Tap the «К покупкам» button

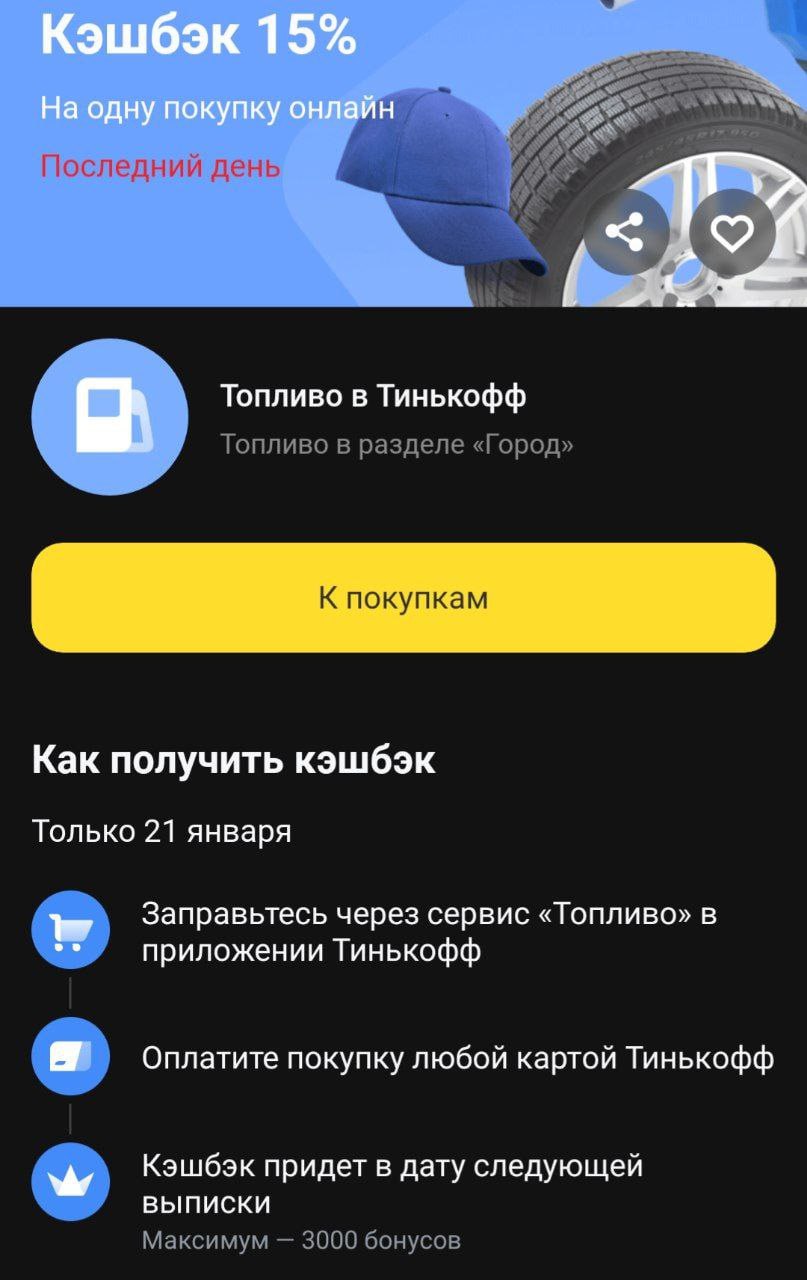tap(403, 598)
